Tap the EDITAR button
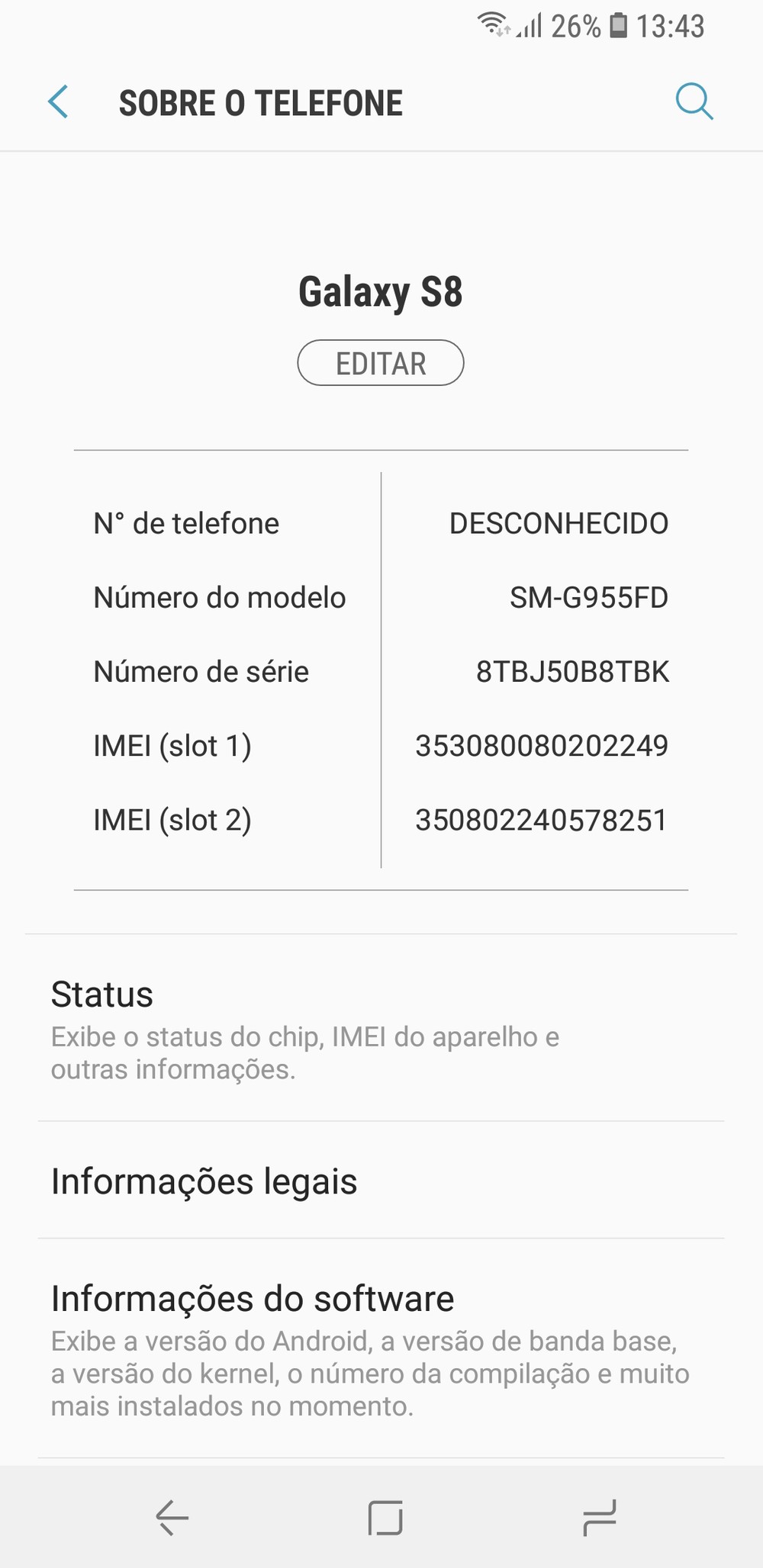The width and height of the screenshot is (763, 1568). click(381, 363)
